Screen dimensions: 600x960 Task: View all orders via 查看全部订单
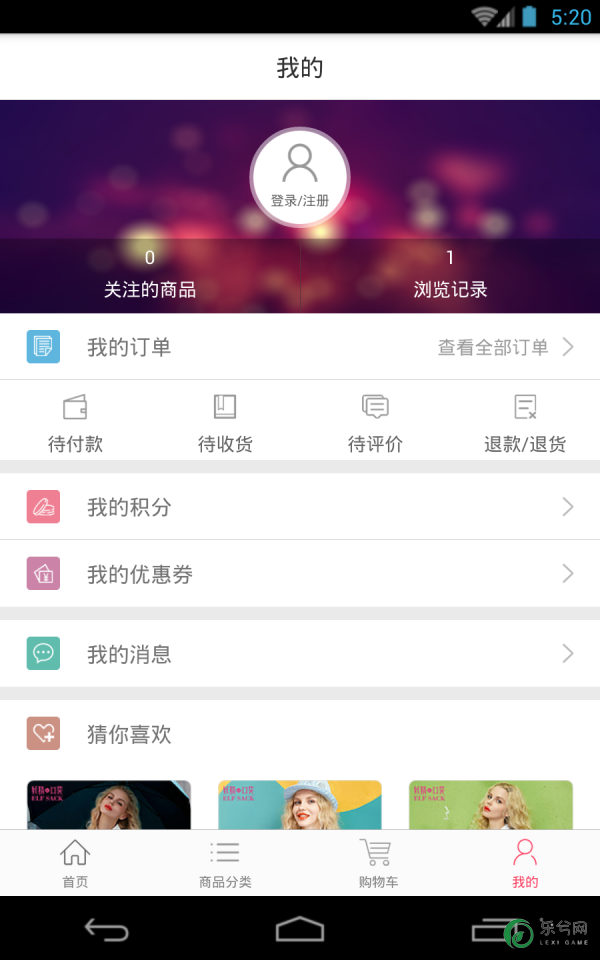click(506, 347)
